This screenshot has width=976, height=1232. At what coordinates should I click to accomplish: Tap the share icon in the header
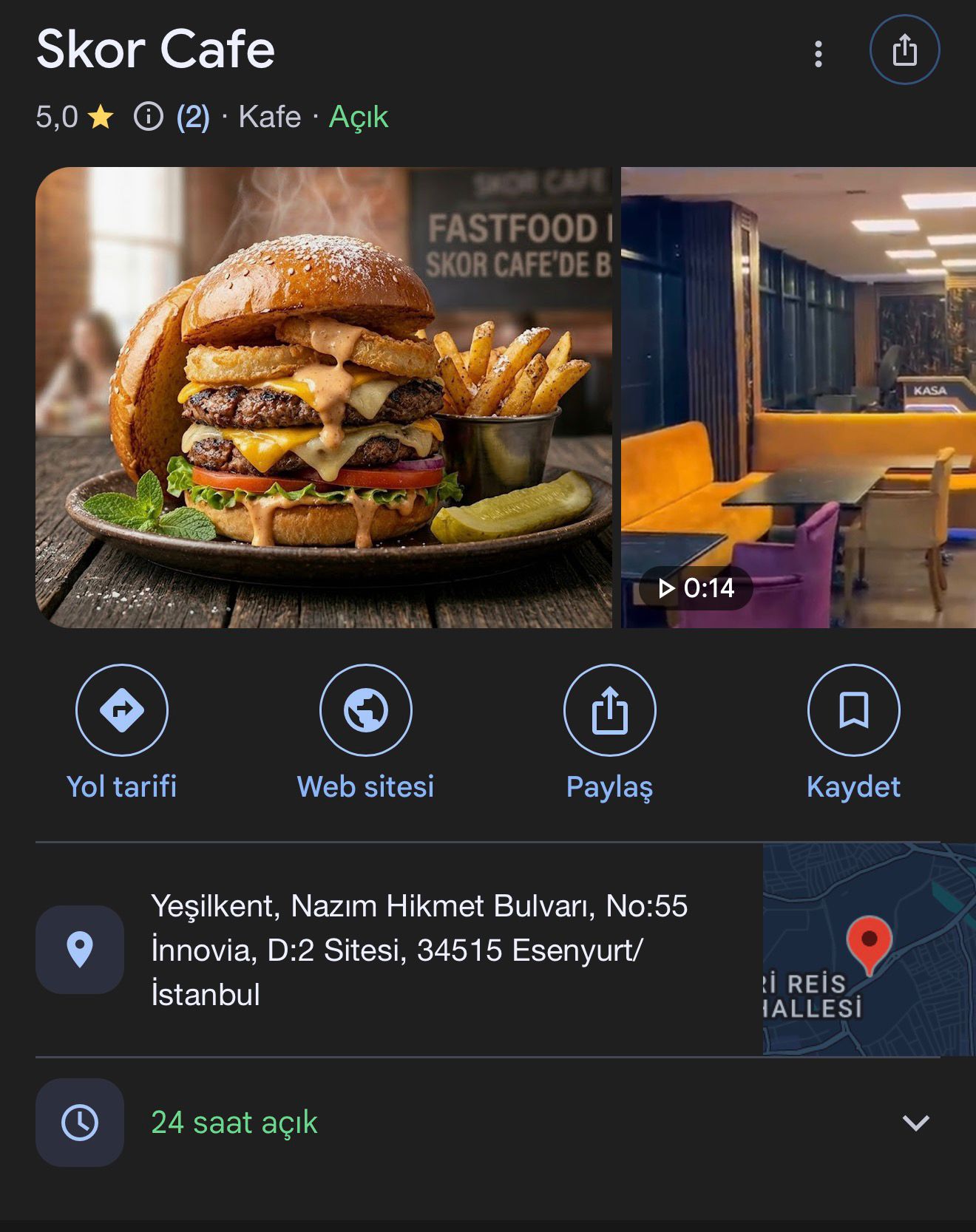coord(904,50)
